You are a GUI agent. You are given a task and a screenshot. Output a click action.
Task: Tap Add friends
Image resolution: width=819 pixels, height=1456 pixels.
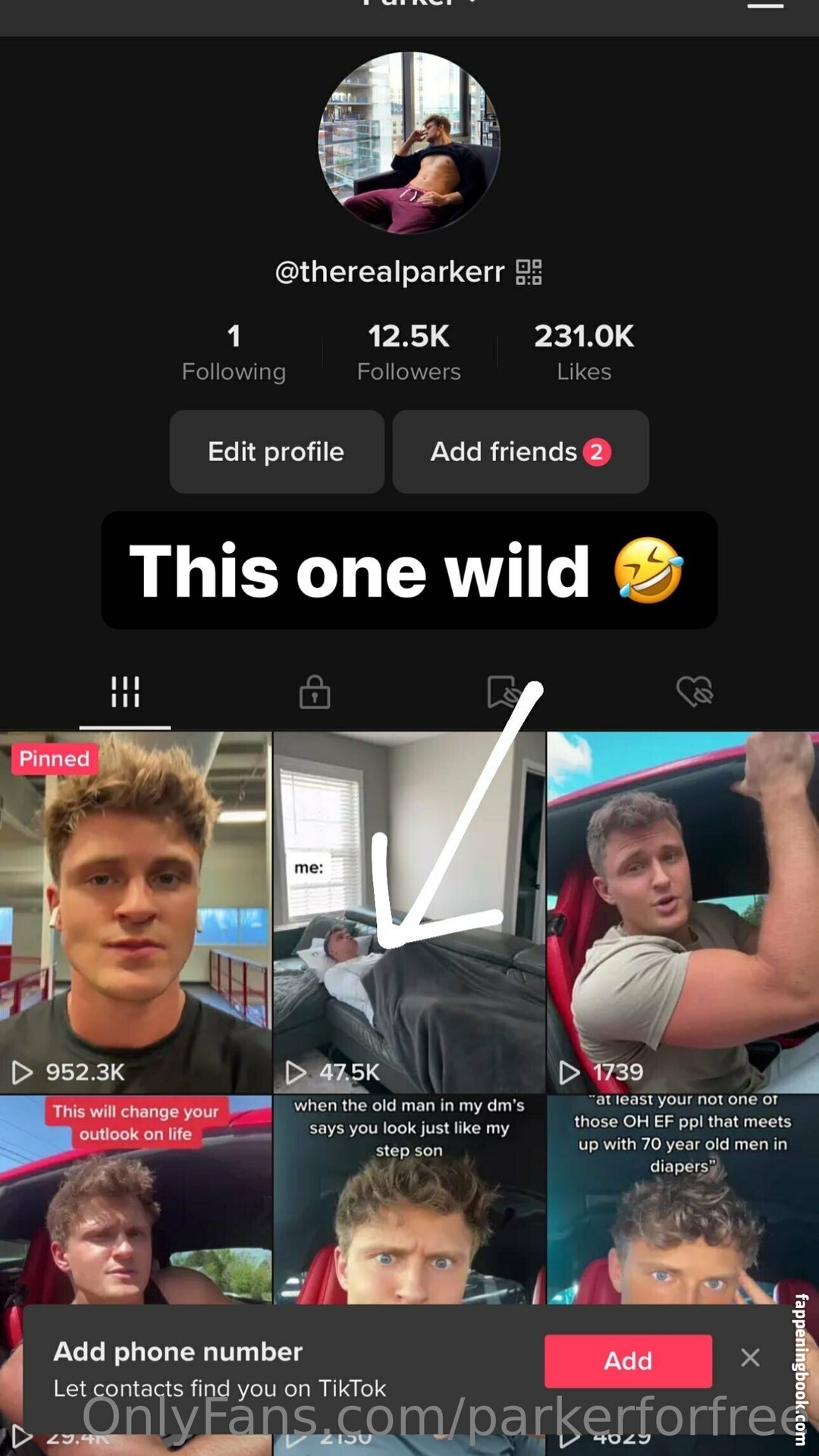[520, 452]
